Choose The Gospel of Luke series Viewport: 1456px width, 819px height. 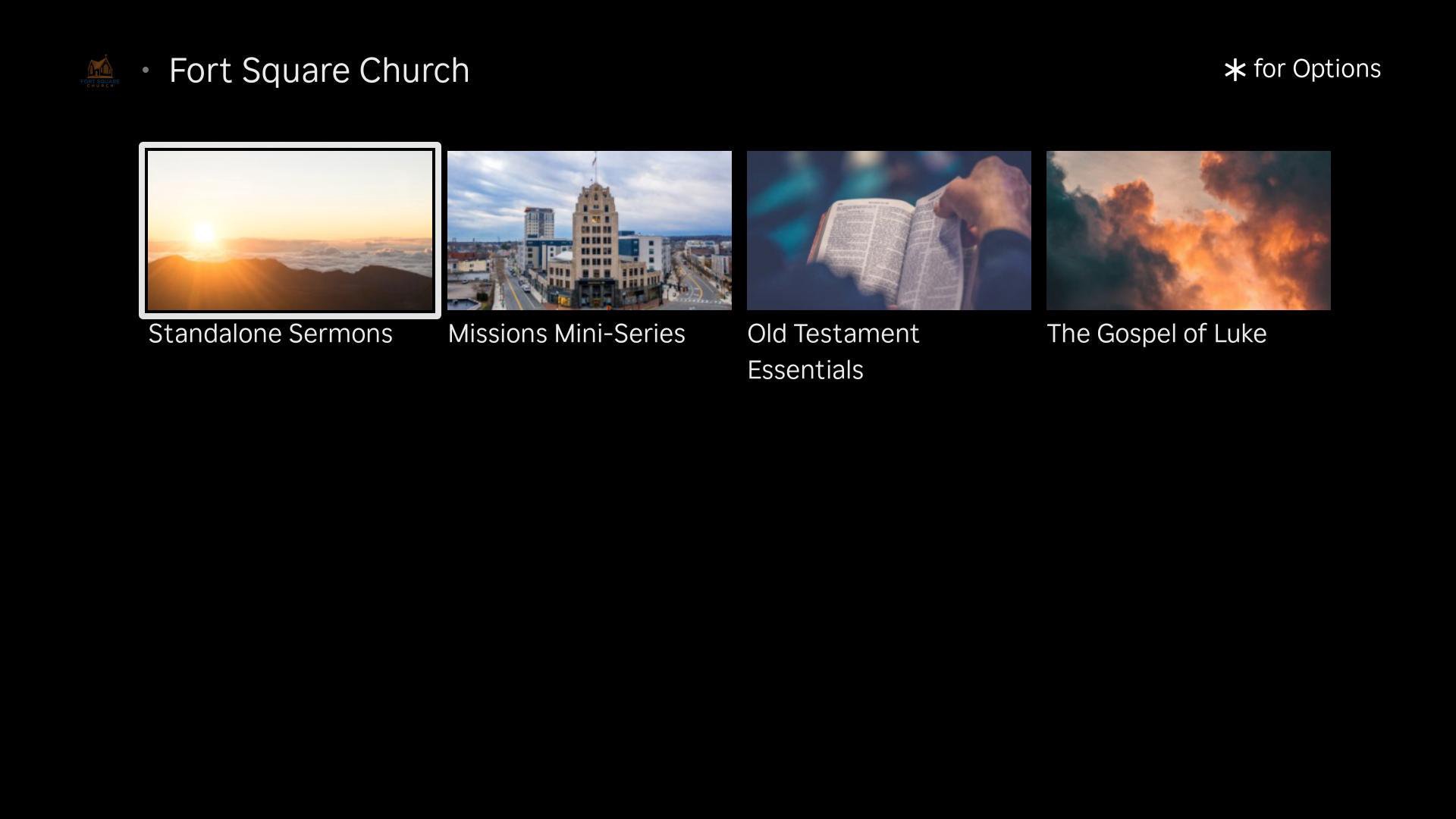1188,231
